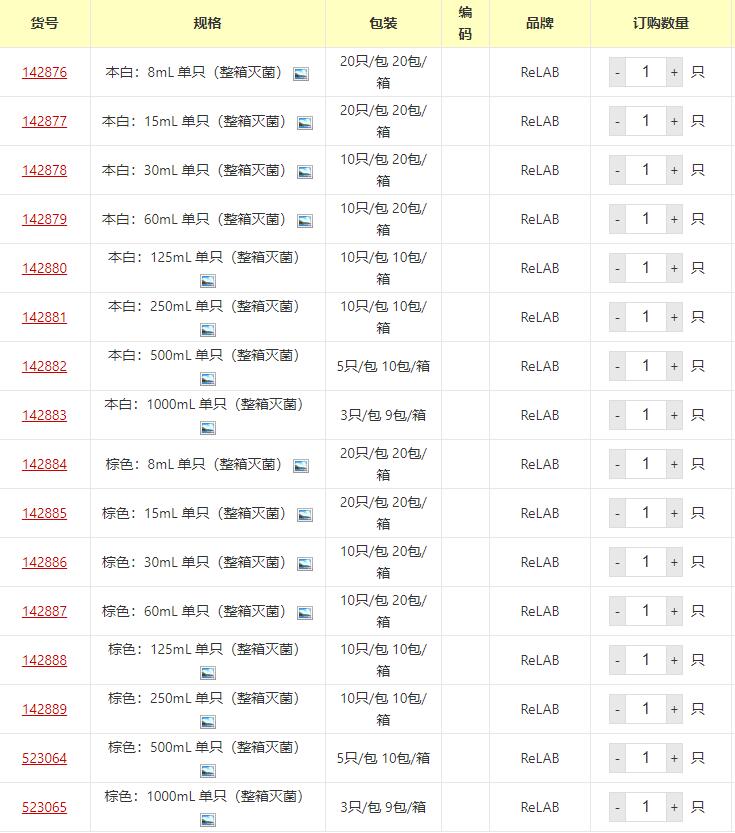Tap quantity field for item 142881
The height and width of the screenshot is (833, 735).
tap(646, 317)
